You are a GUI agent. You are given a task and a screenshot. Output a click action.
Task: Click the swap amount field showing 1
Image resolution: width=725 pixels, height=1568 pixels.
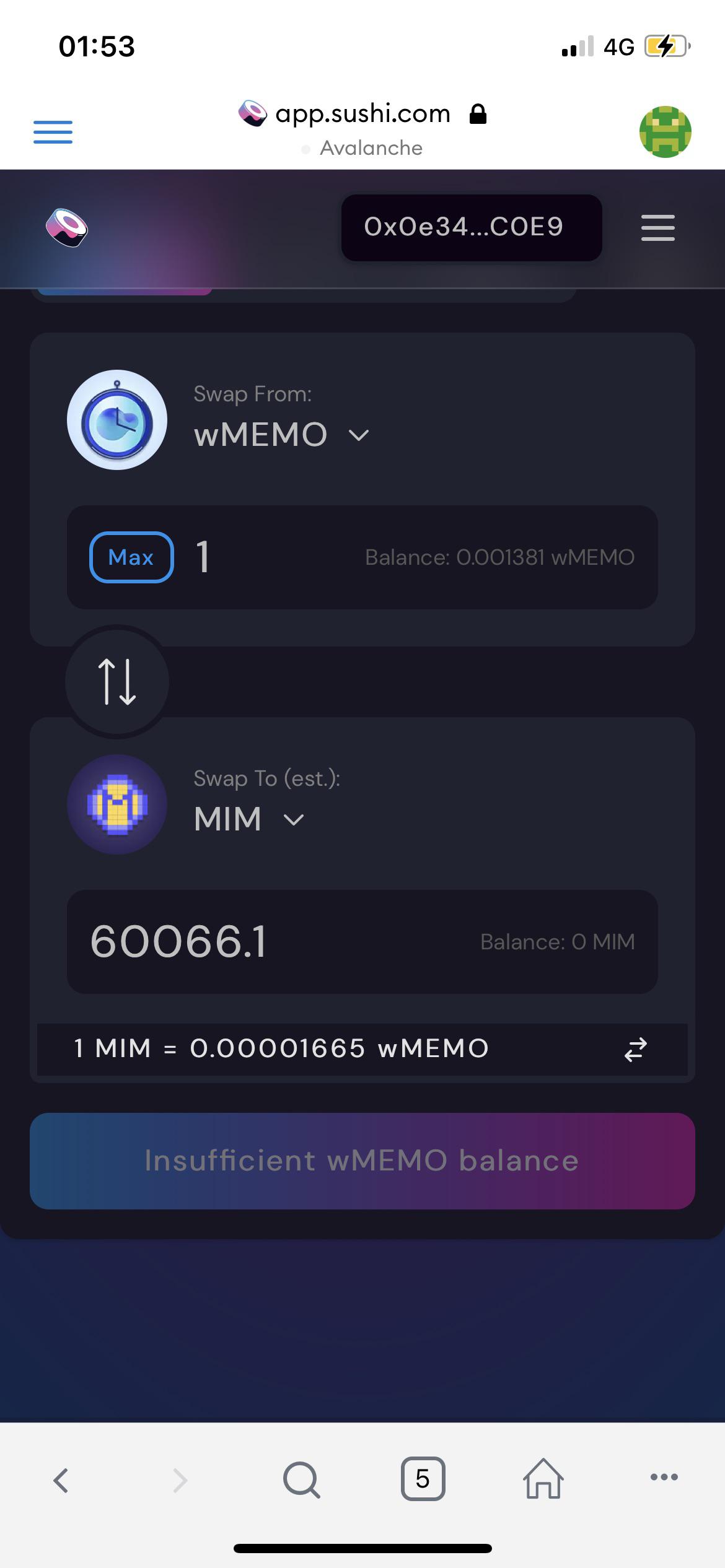point(201,557)
